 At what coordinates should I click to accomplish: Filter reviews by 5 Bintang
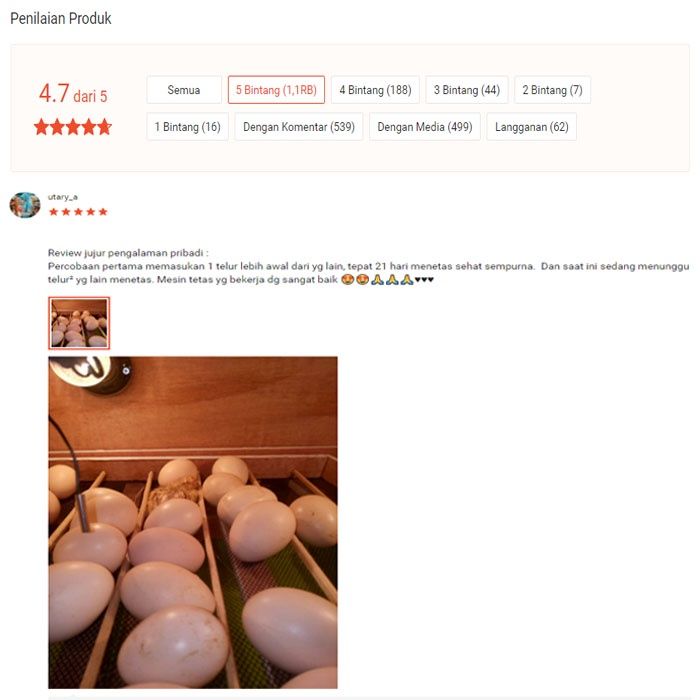coord(276,90)
